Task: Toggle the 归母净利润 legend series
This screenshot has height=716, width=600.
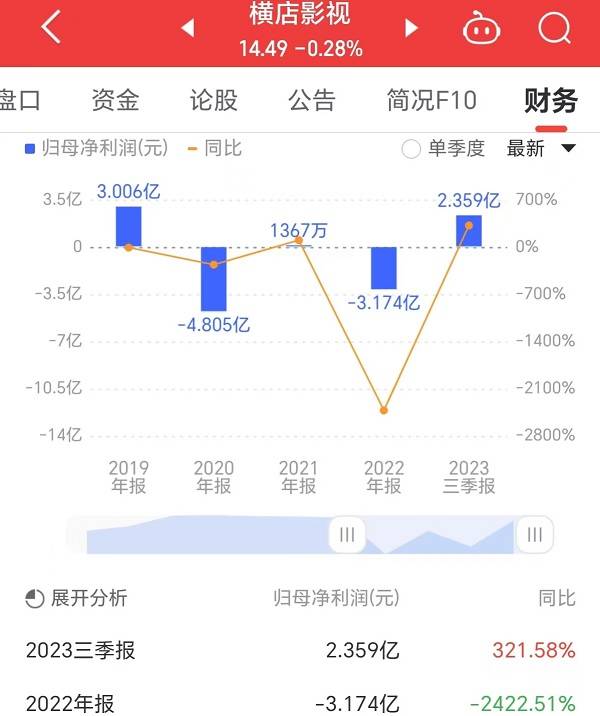Action: [95, 149]
